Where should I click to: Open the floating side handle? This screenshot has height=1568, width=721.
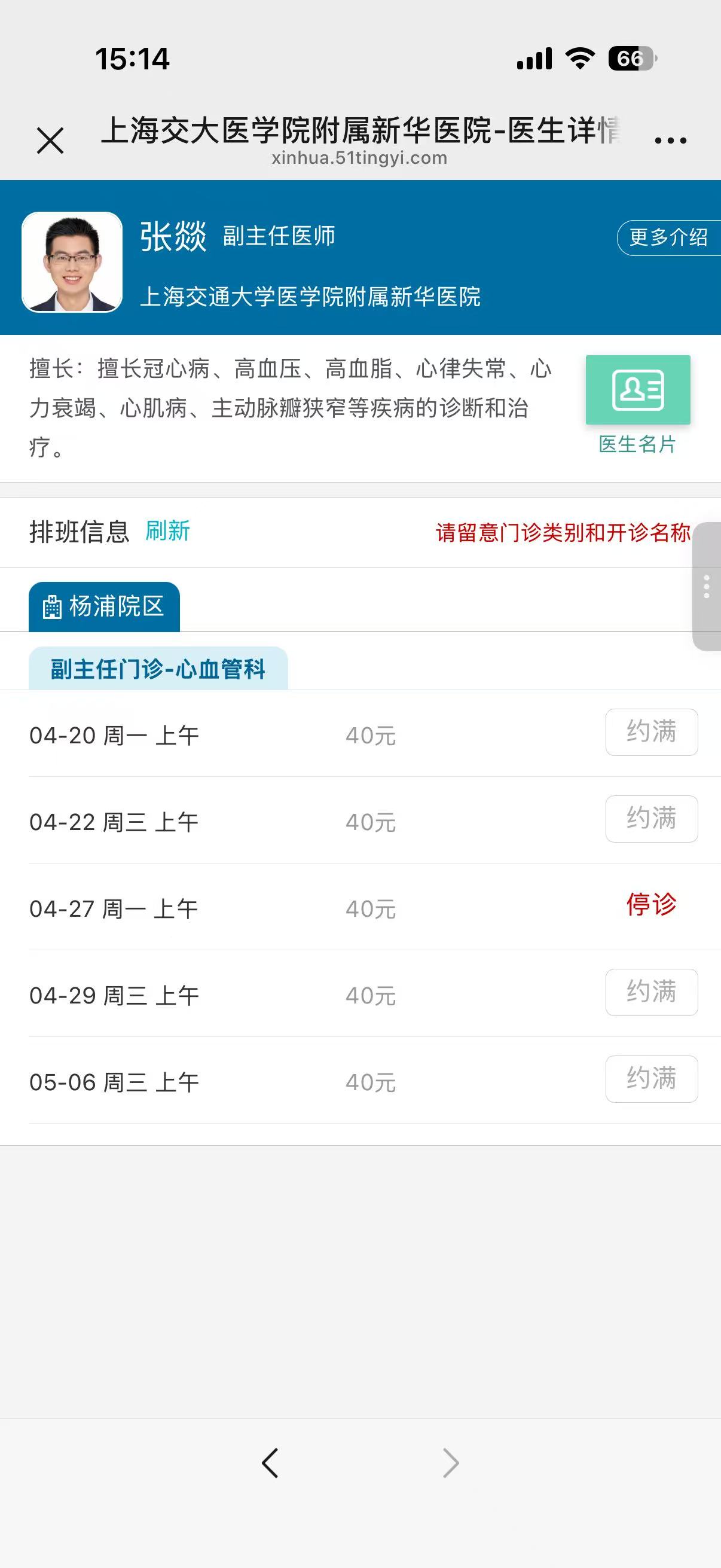pos(707,586)
